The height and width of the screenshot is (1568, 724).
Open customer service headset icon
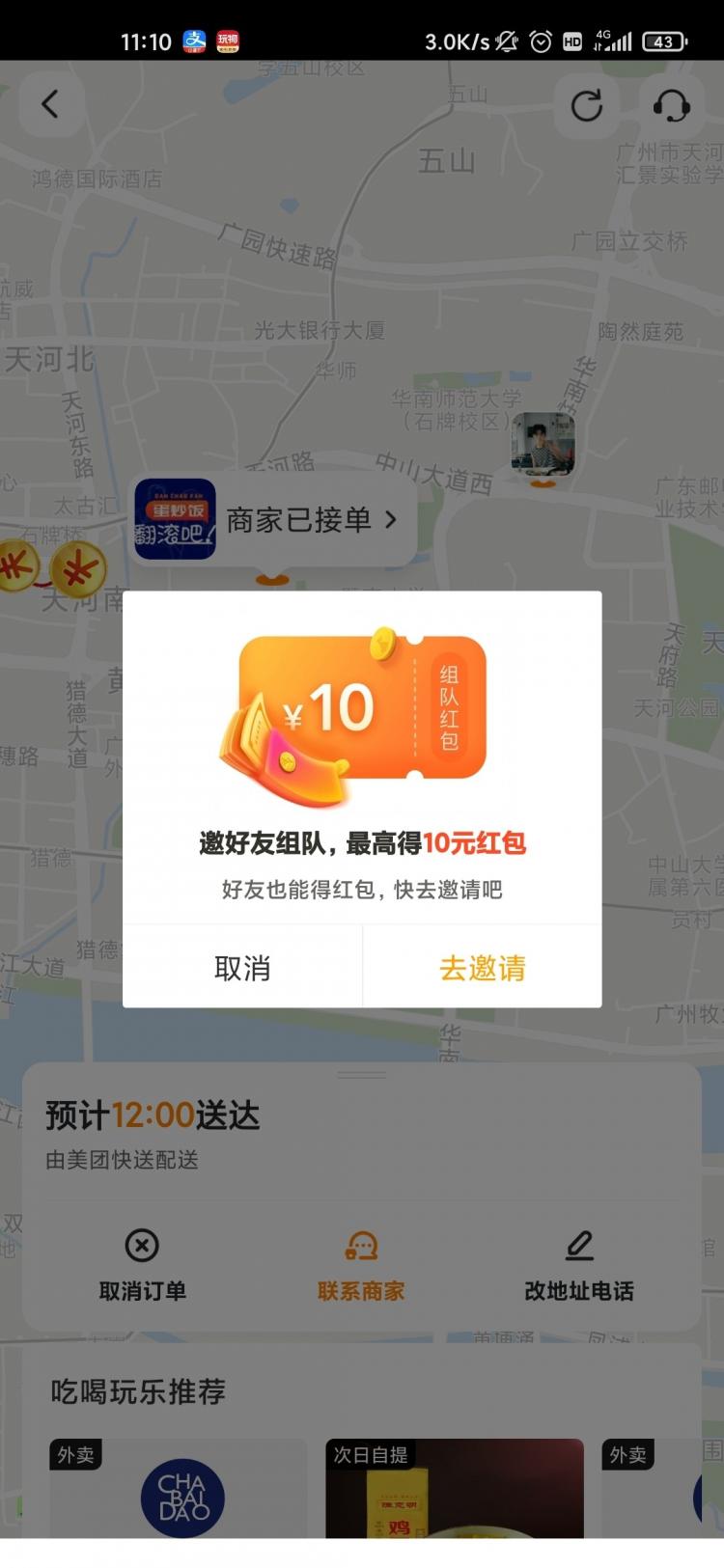pyautogui.click(x=671, y=105)
